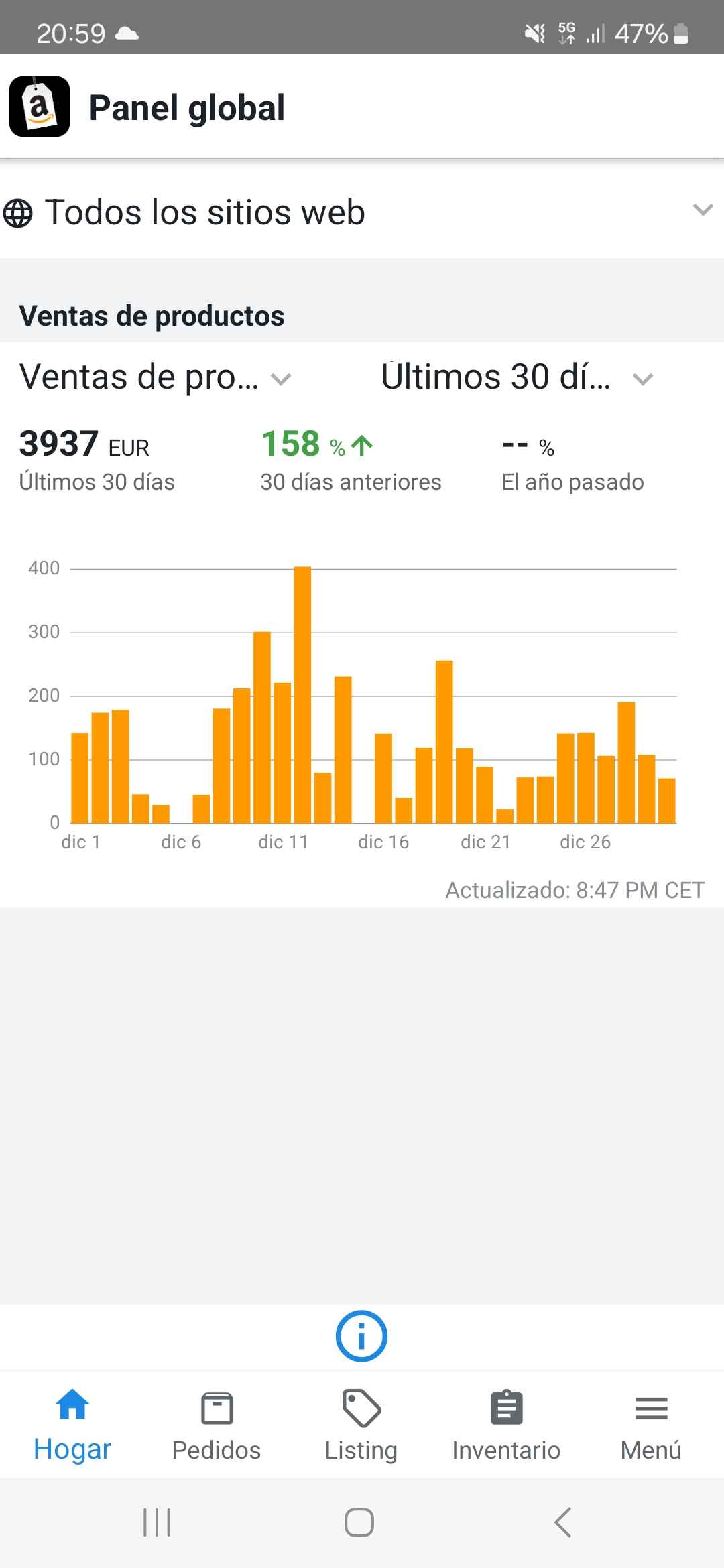Open the Ventas de pro... metric dropdown
Viewport: 724px width, 1568px height.
pos(156,377)
